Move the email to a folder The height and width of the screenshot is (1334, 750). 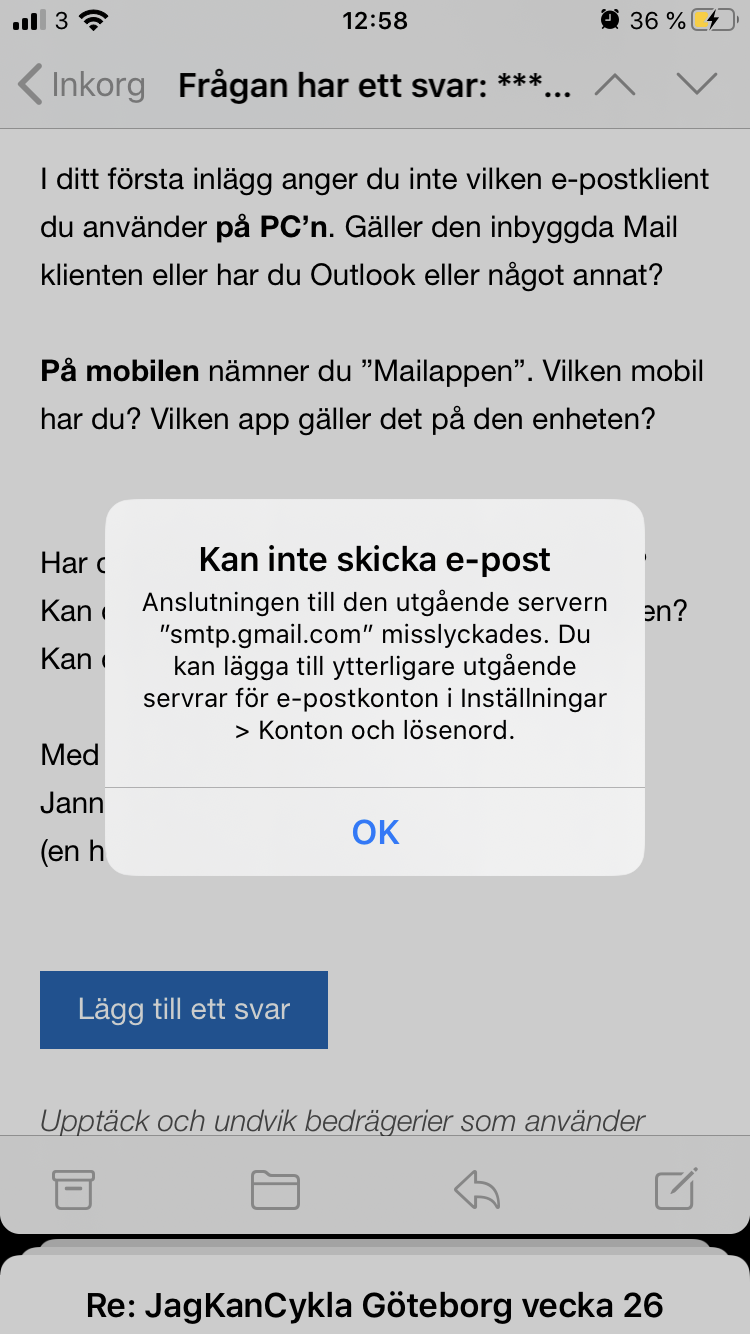(x=275, y=1189)
